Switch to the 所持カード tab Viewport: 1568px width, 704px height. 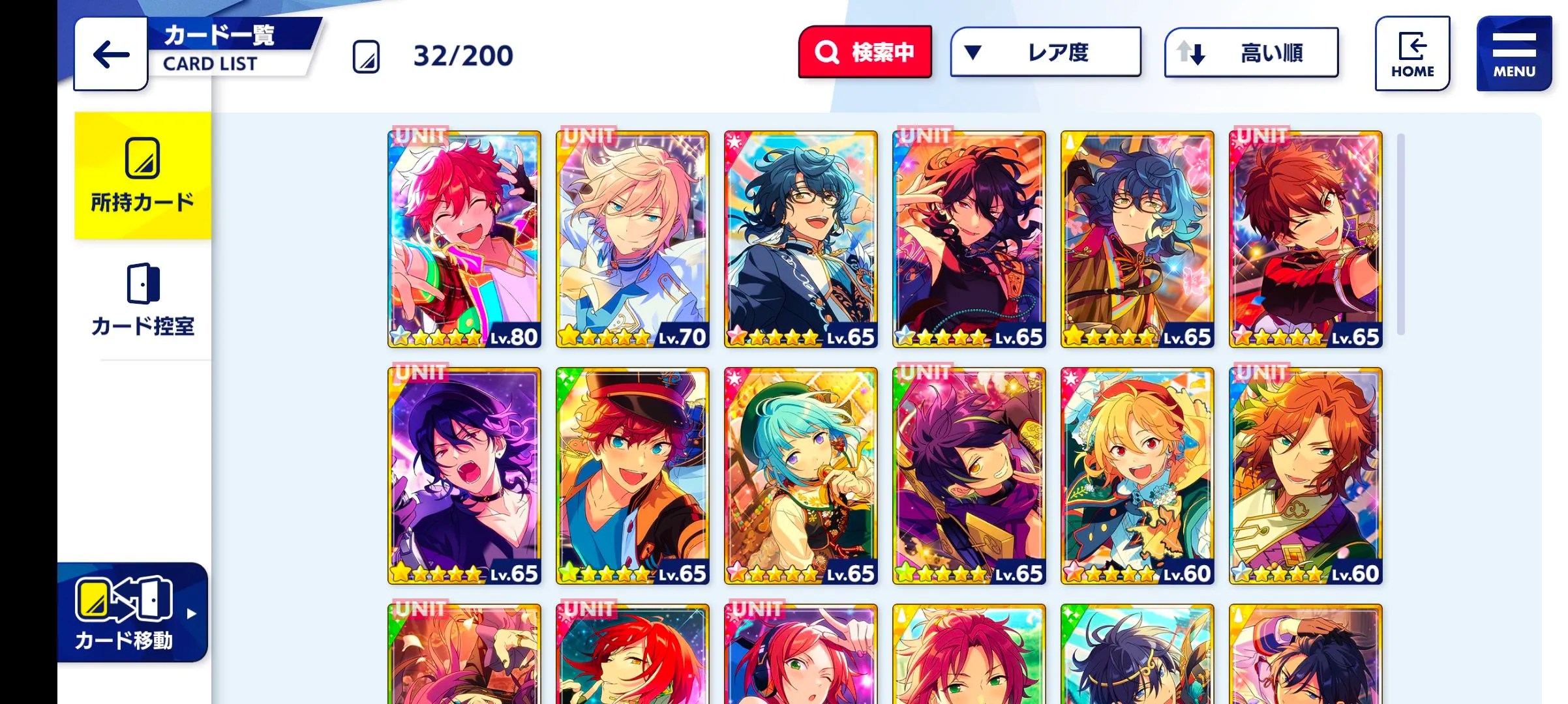tap(143, 176)
